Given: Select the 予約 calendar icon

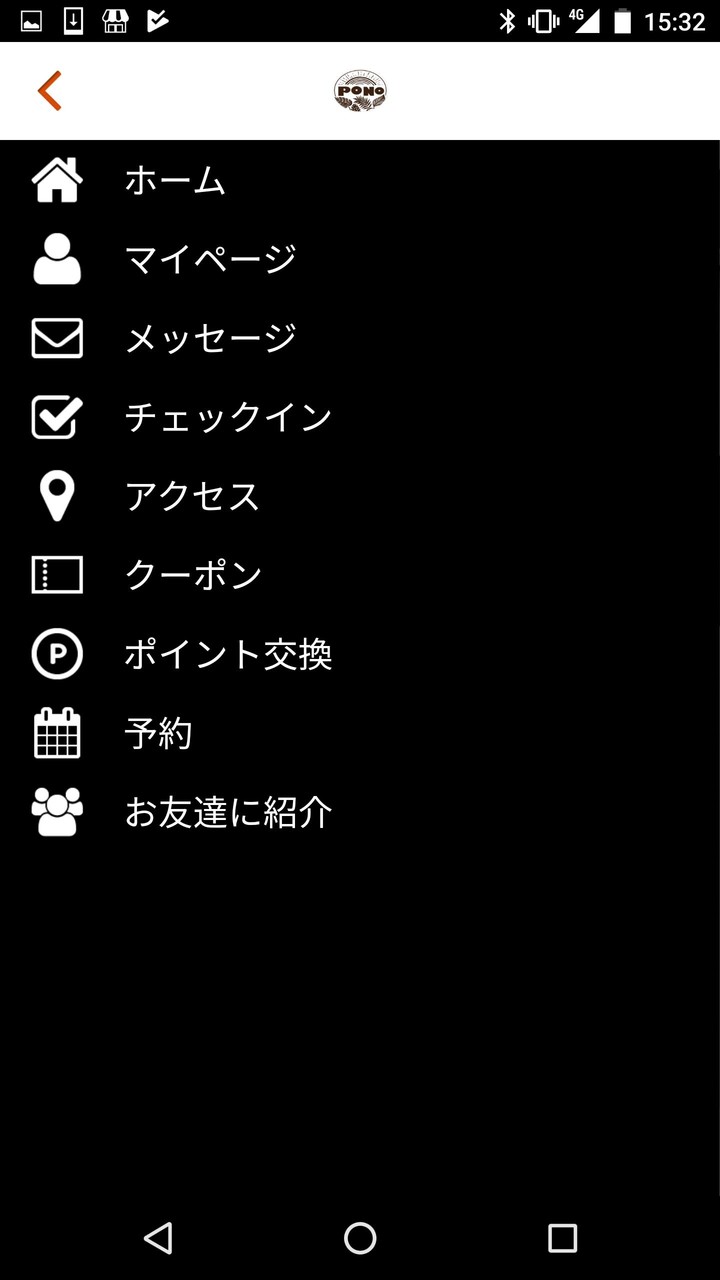Looking at the screenshot, I should click(57, 733).
